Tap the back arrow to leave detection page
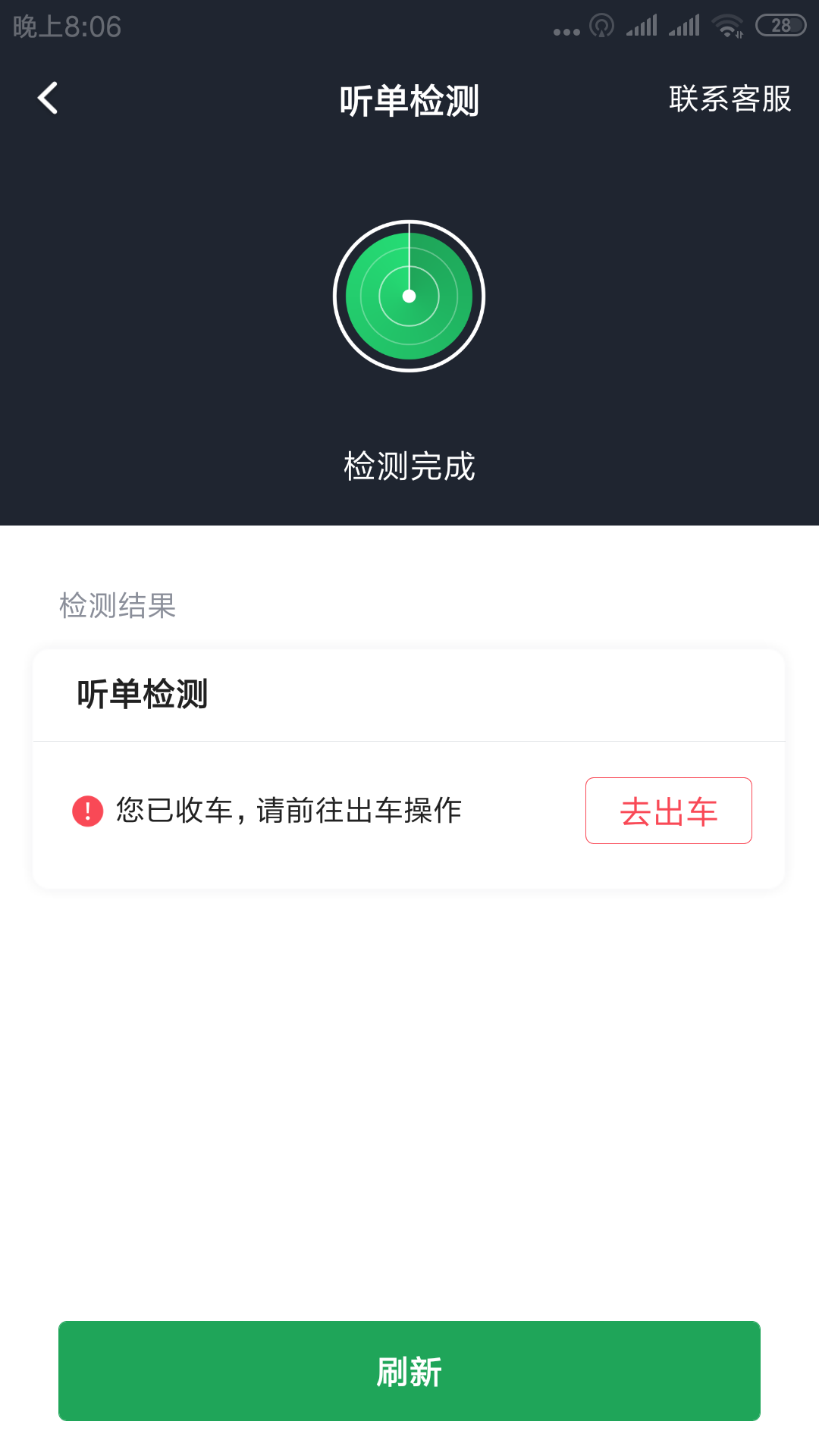Viewport: 819px width, 1456px height. click(48, 99)
